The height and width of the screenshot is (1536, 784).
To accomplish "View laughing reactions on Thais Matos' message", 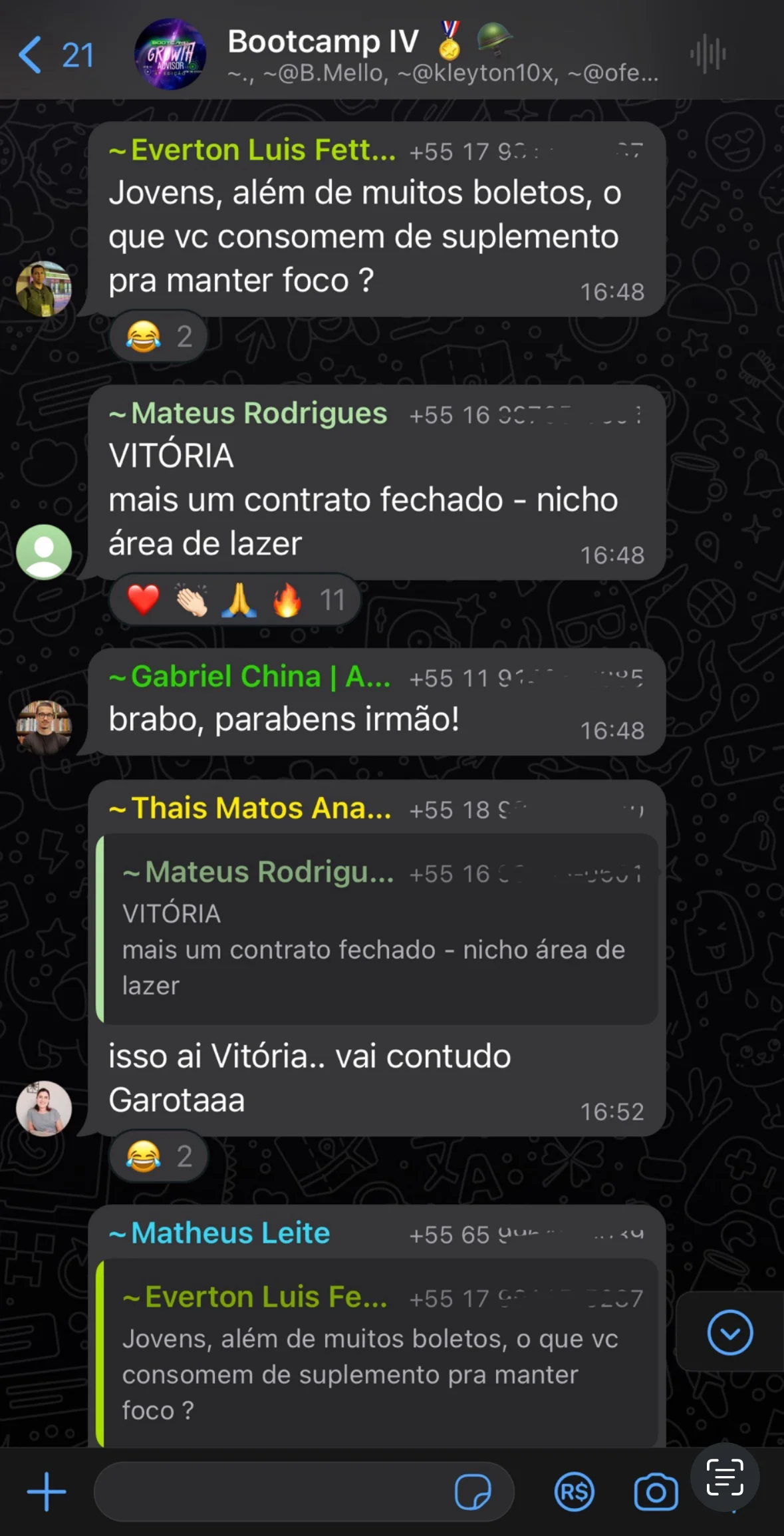I will tap(159, 1157).
